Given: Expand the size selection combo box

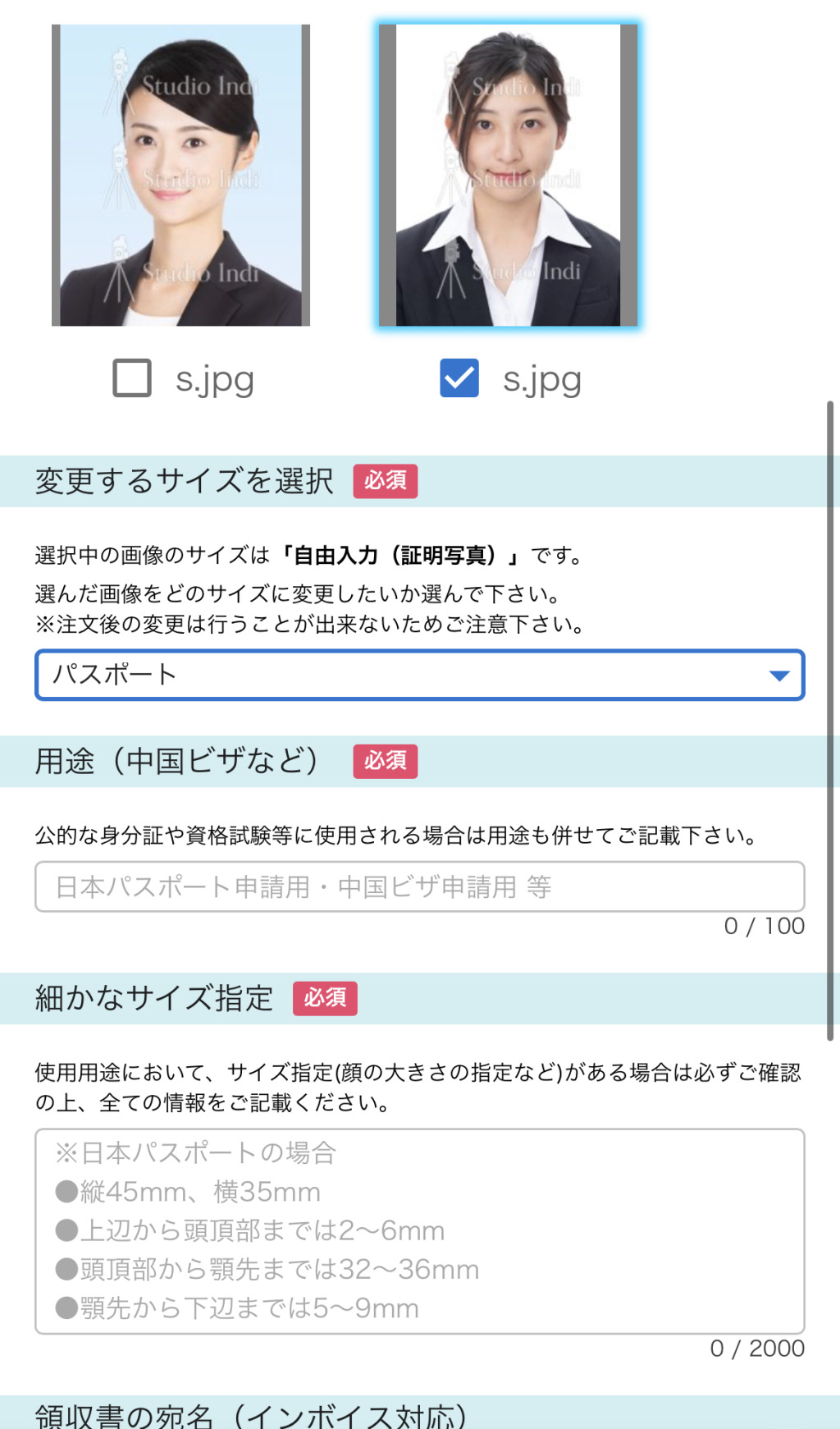Looking at the screenshot, I should pos(419,675).
